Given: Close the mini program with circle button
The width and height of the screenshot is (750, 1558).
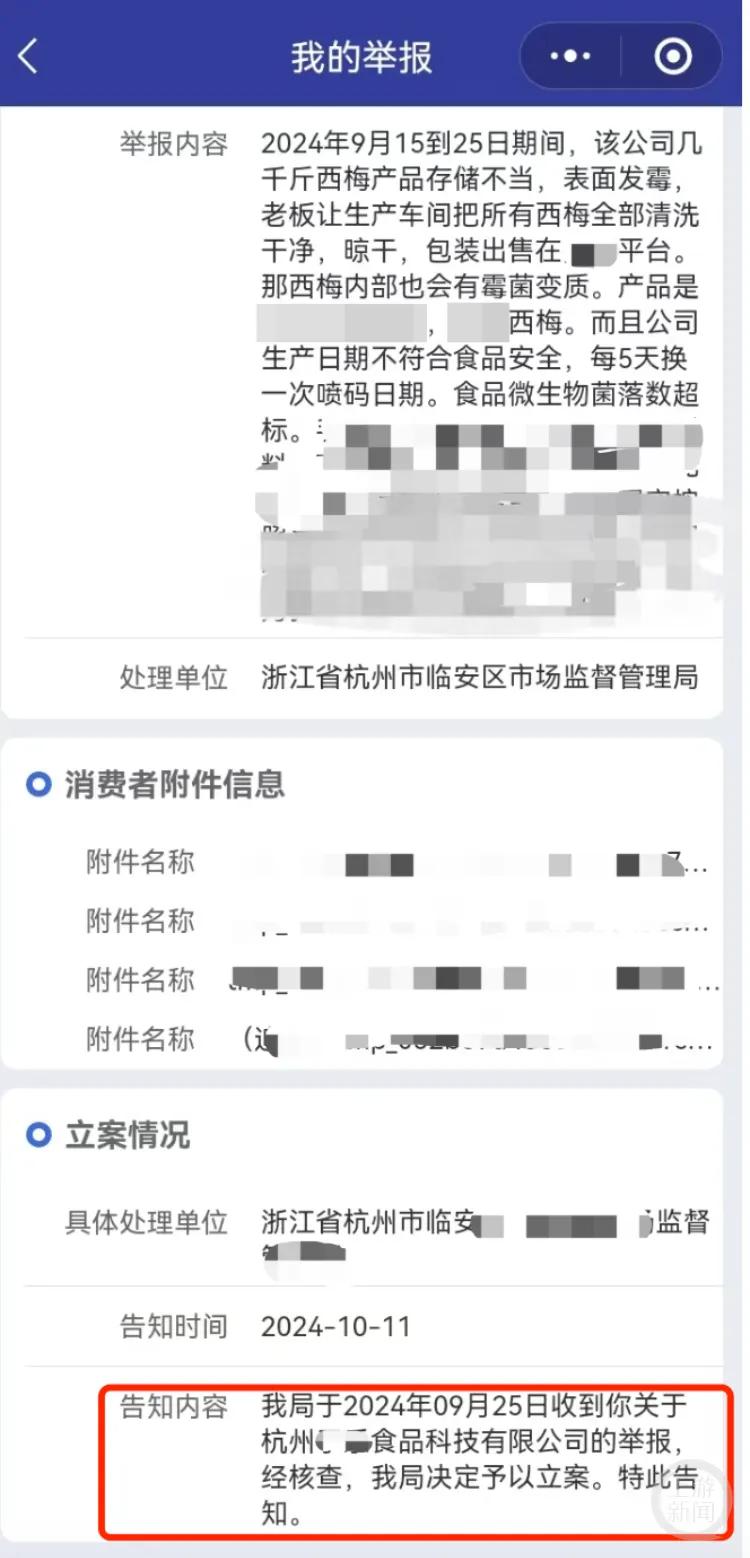Looking at the screenshot, I should pos(673,57).
